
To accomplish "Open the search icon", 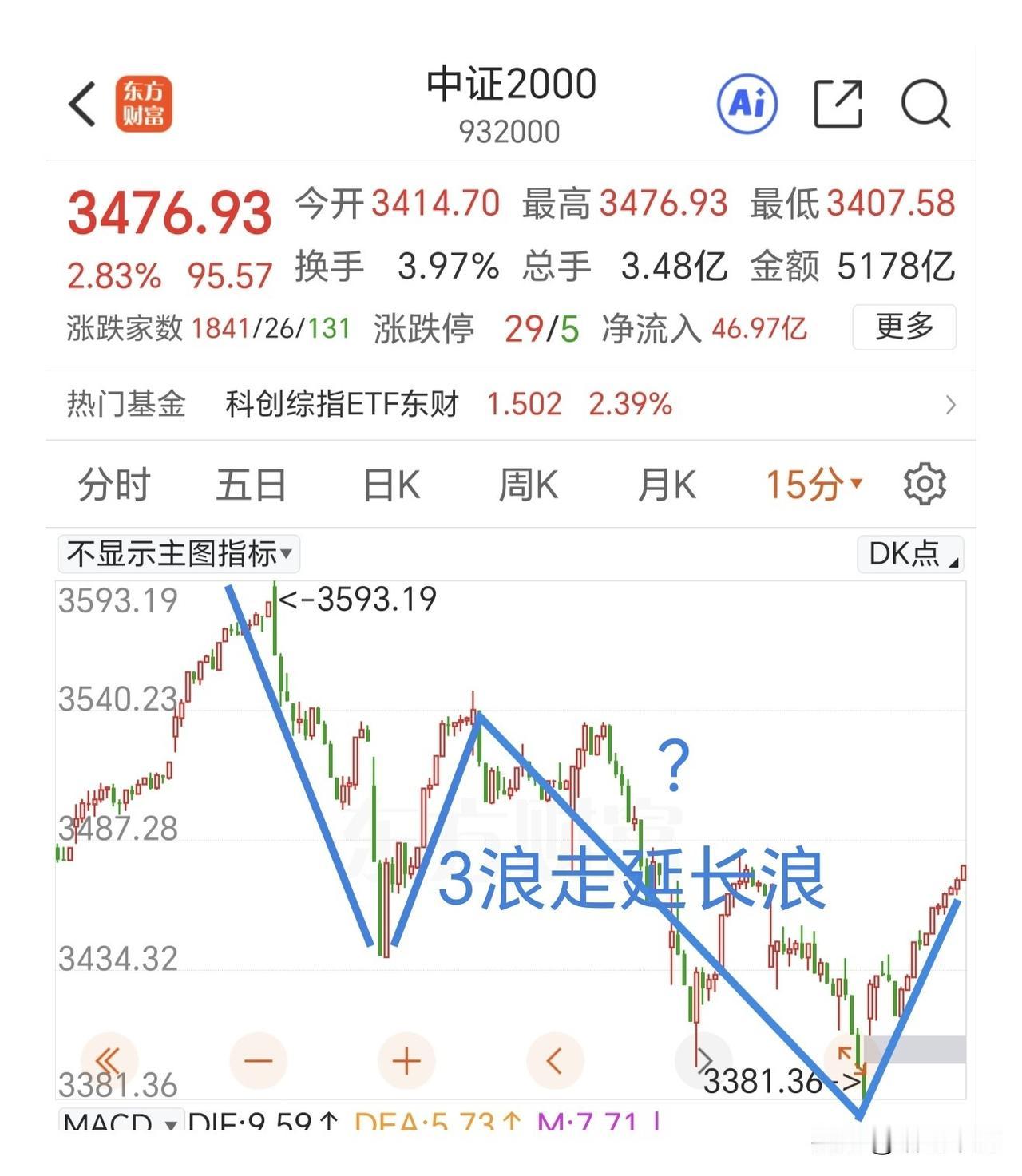I will (926, 104).
